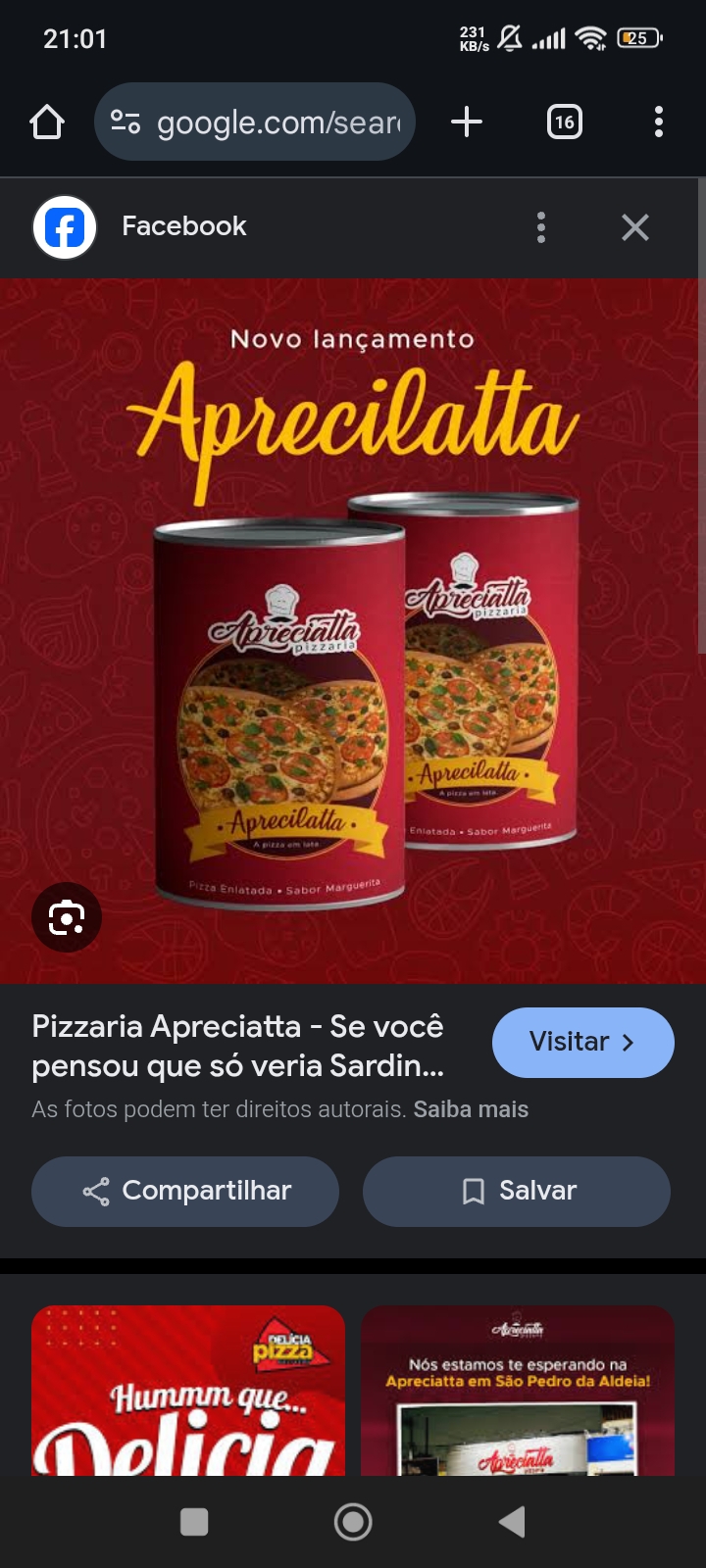
Task: Close the image preview panel
Action: [x=635, y=227]
